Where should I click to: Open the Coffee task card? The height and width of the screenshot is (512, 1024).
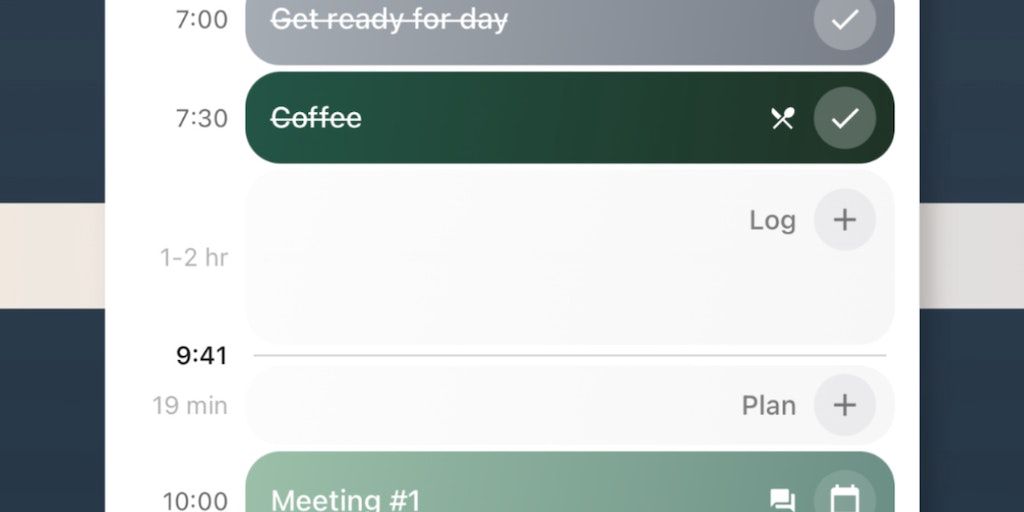(500, 118)
